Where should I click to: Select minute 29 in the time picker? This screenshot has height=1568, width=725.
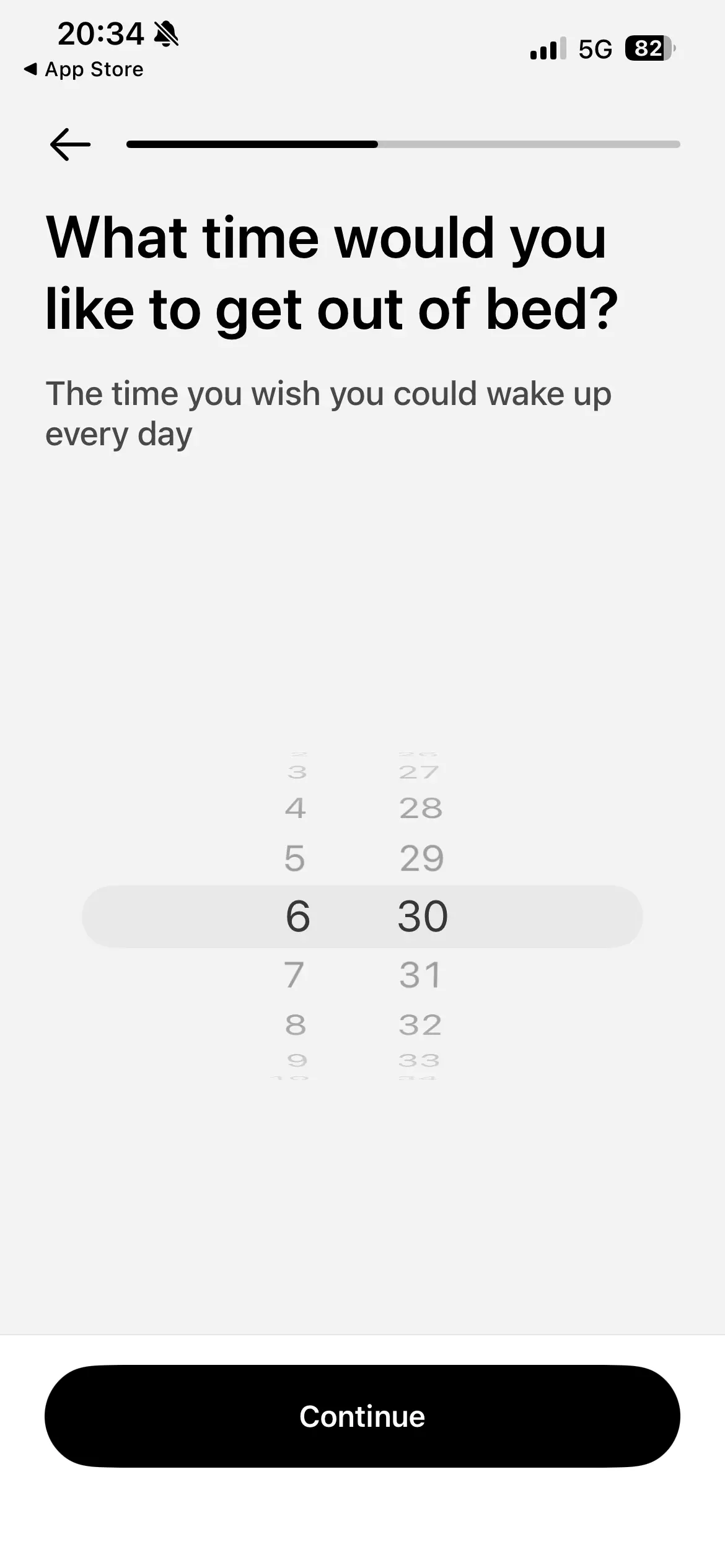(421, 858)
